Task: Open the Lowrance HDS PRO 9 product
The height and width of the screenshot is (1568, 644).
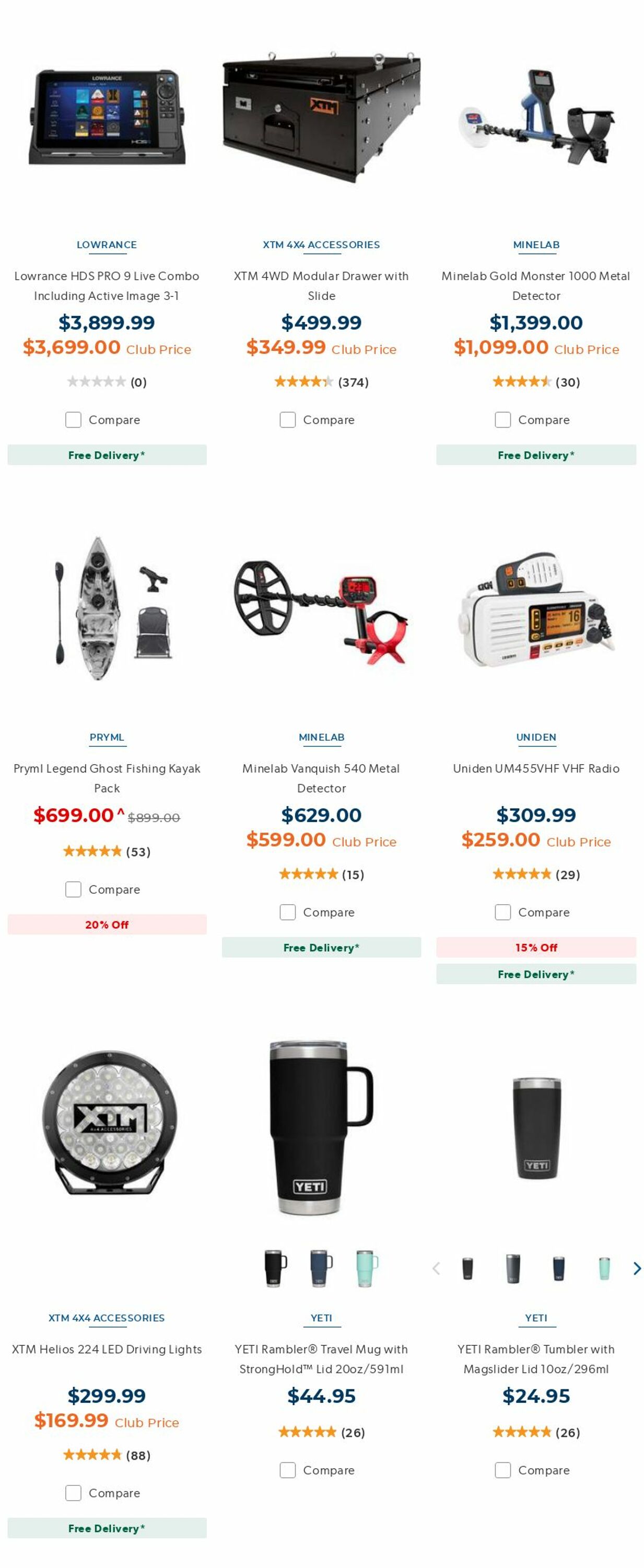Action: point(107,285)
